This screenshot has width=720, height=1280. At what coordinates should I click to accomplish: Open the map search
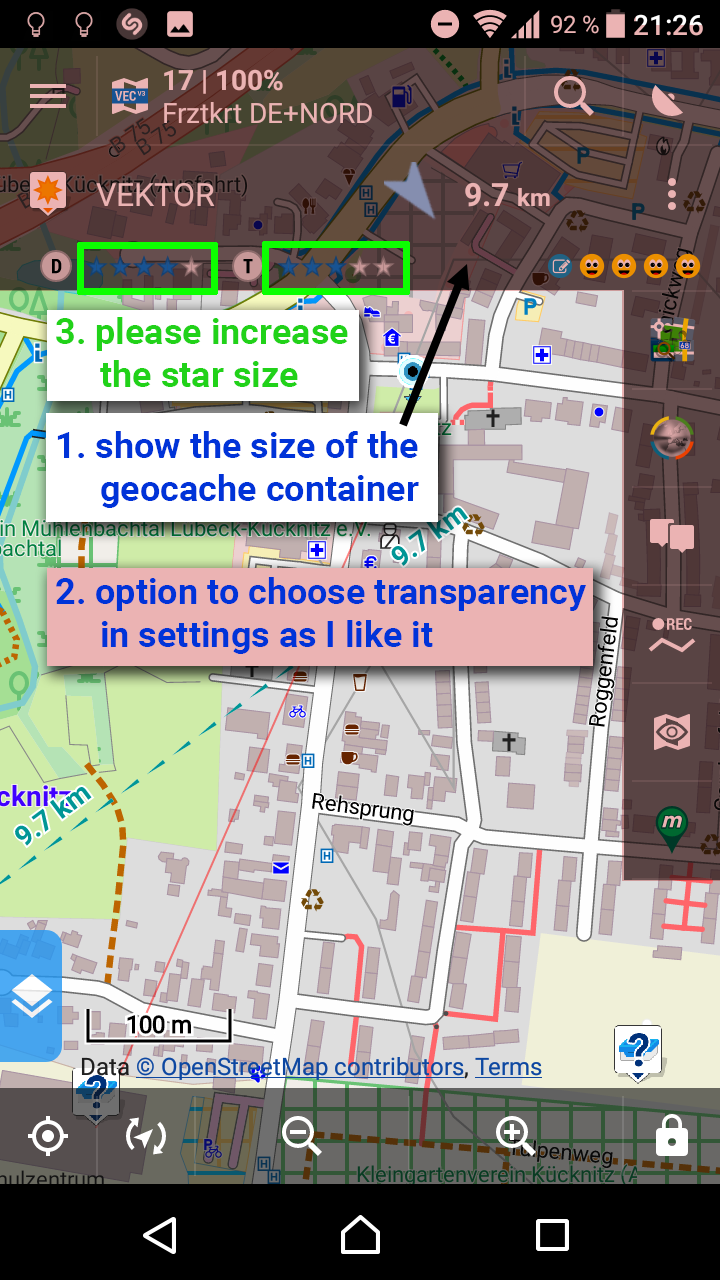pyautogui.click(x=574, y=96)
